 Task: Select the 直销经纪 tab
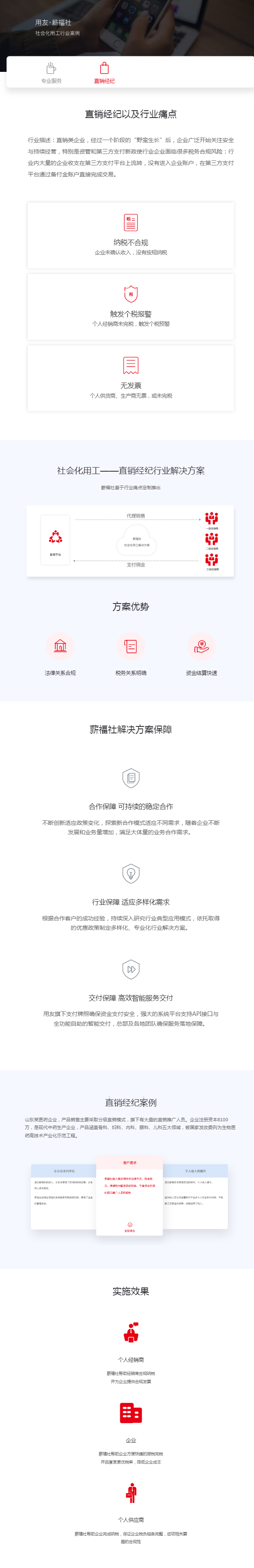pos(104,72)
